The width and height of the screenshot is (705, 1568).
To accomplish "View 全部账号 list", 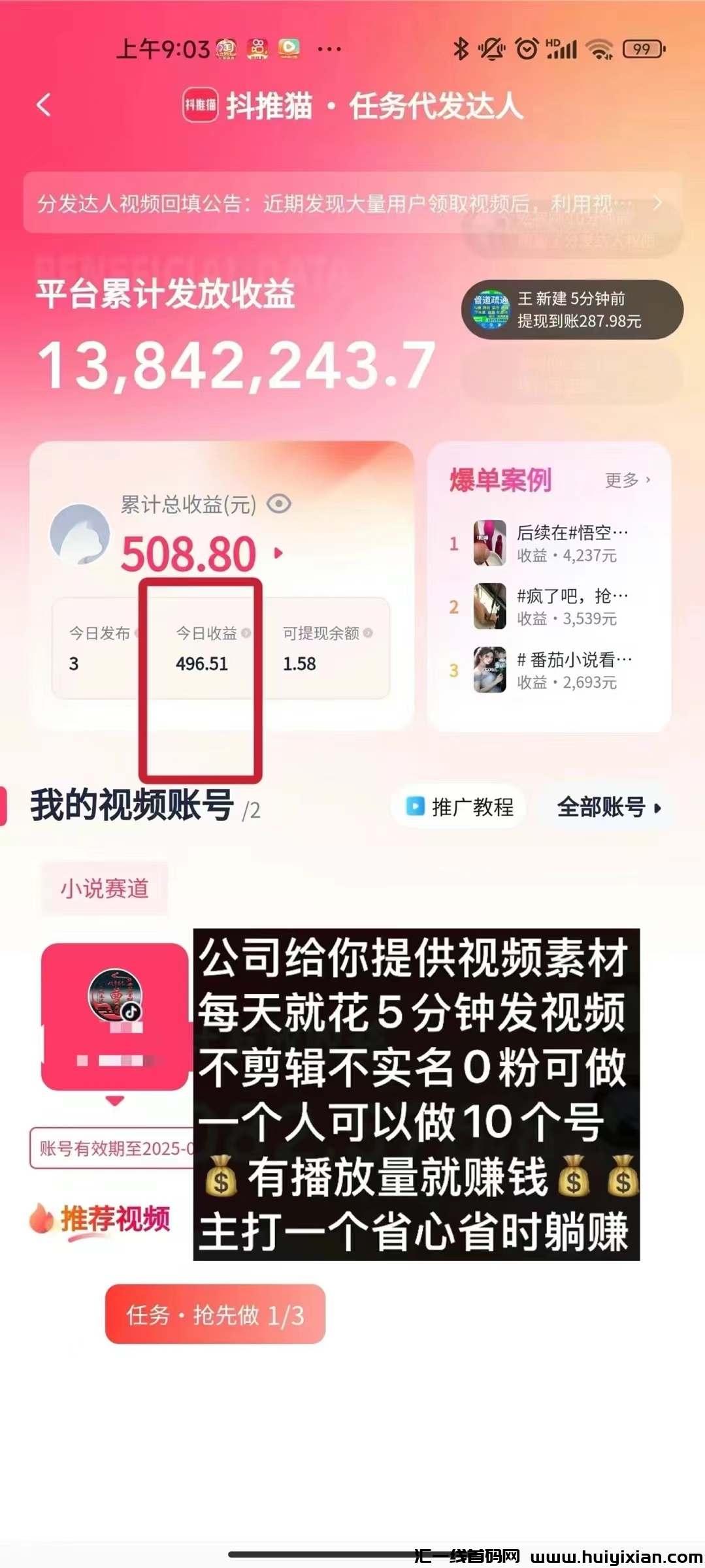I will [x=608, y=807].
